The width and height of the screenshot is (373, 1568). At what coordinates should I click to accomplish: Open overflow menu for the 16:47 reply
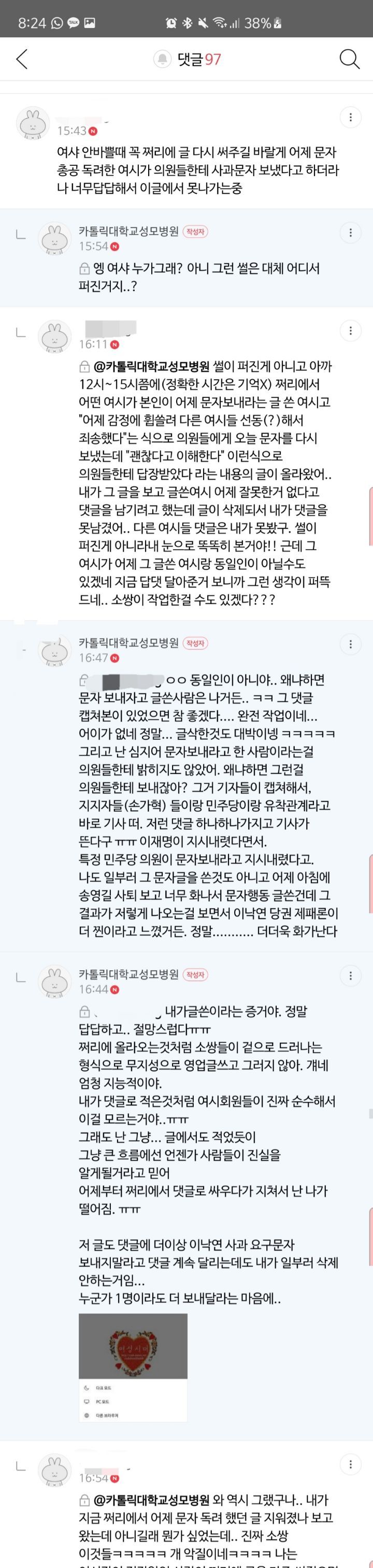(351, 644)
